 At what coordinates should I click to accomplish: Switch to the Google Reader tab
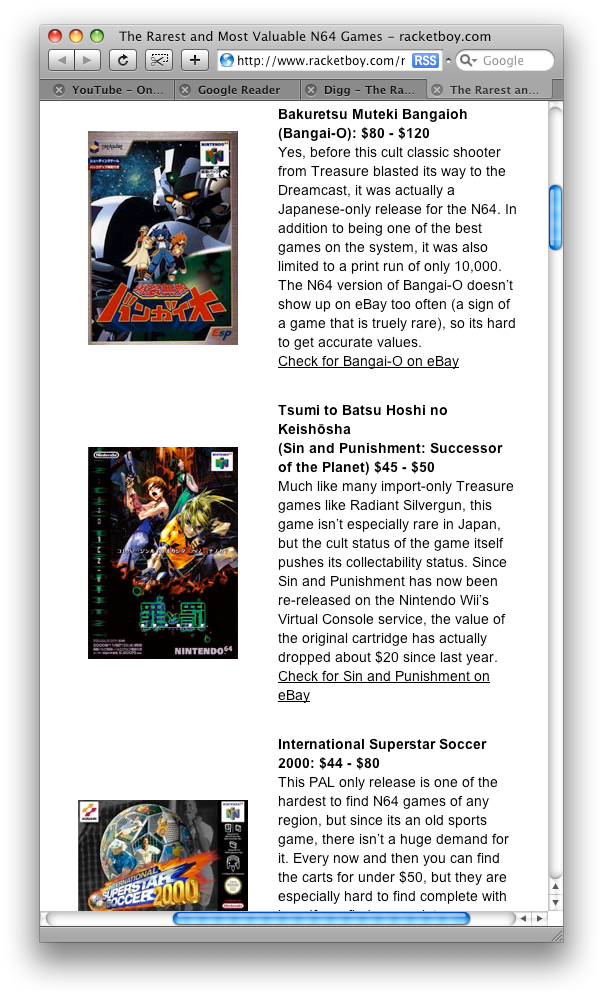[x=239, y=90]
